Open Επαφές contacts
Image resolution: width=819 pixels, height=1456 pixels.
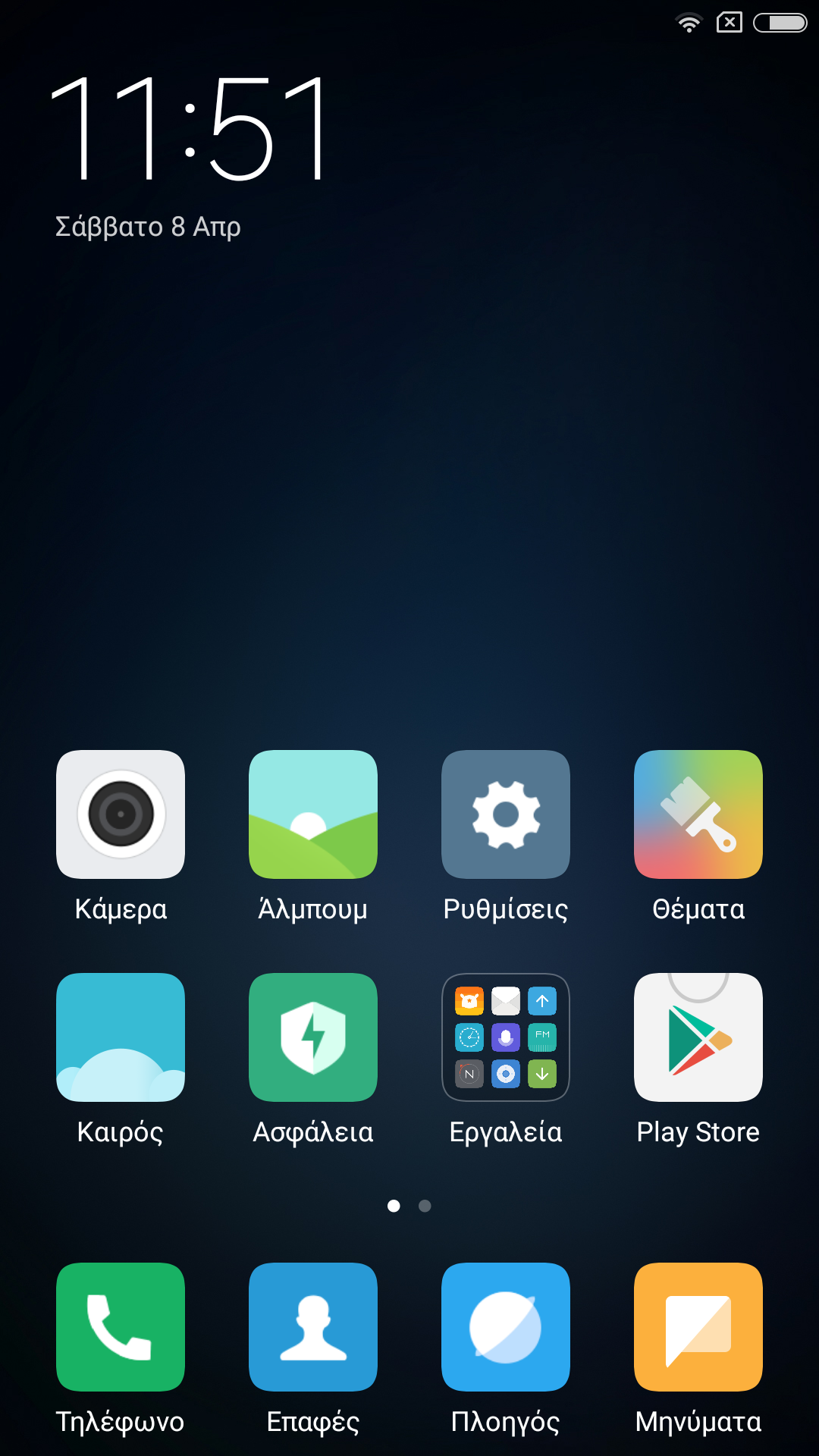313,1327
